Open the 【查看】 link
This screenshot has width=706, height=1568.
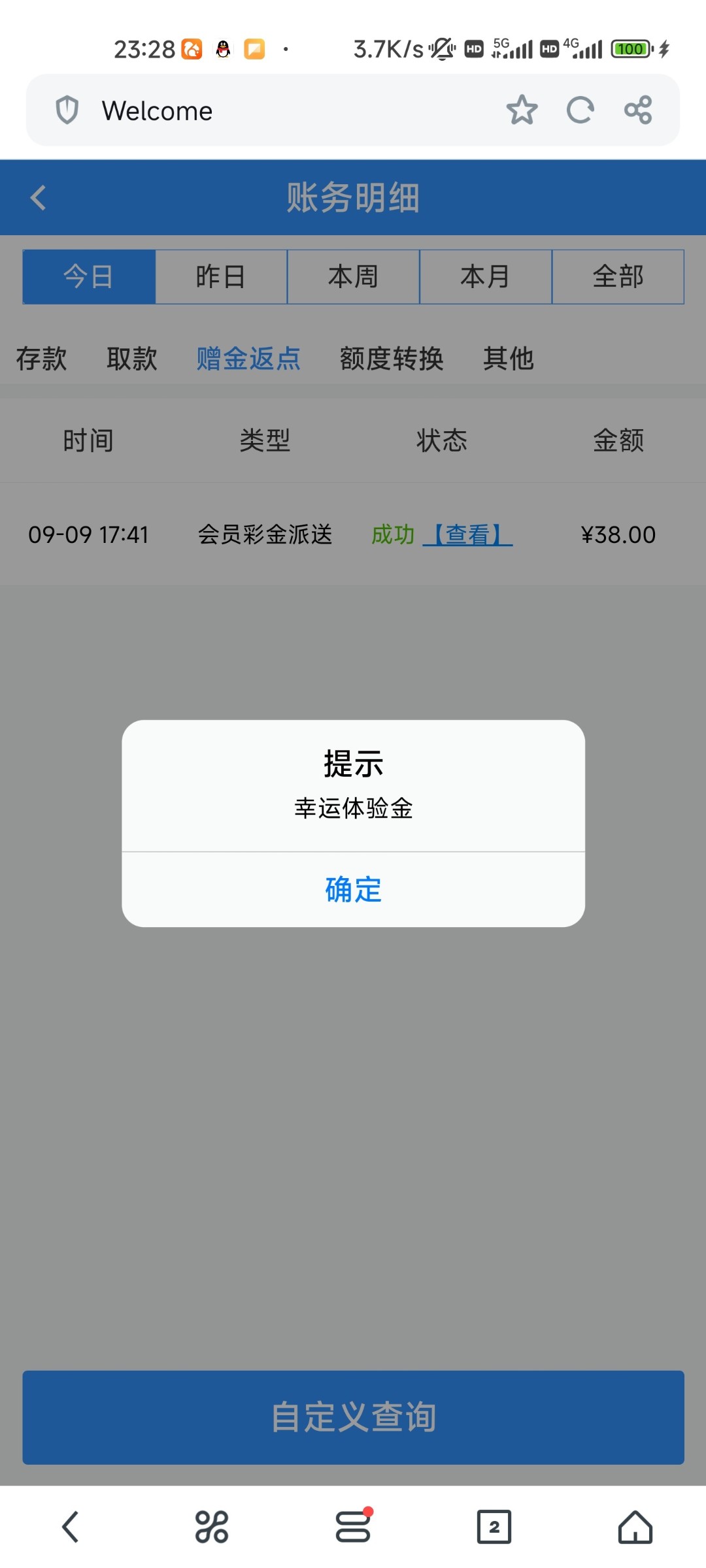coord(467,535)
